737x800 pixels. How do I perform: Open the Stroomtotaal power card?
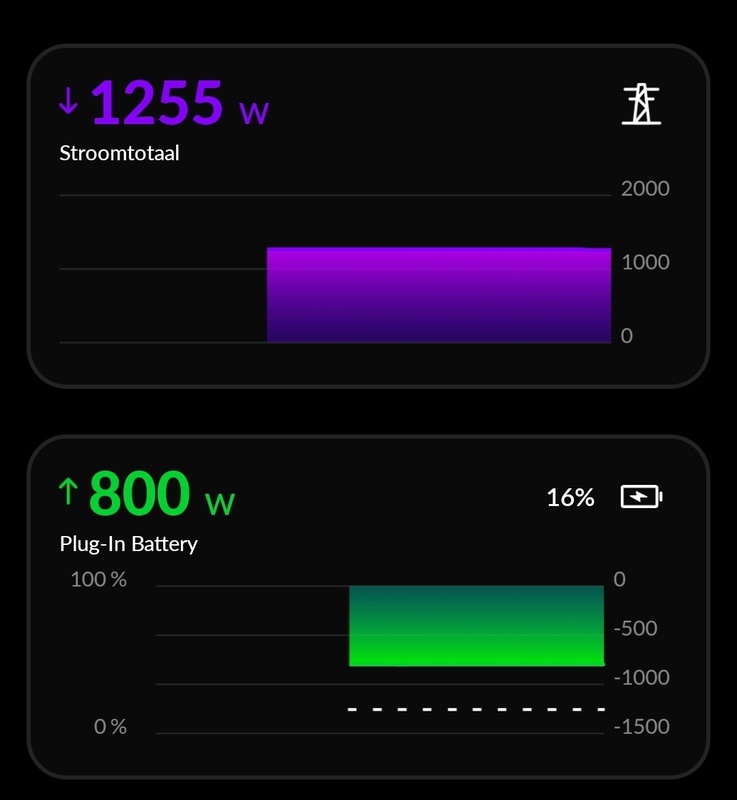coord(367,216)
